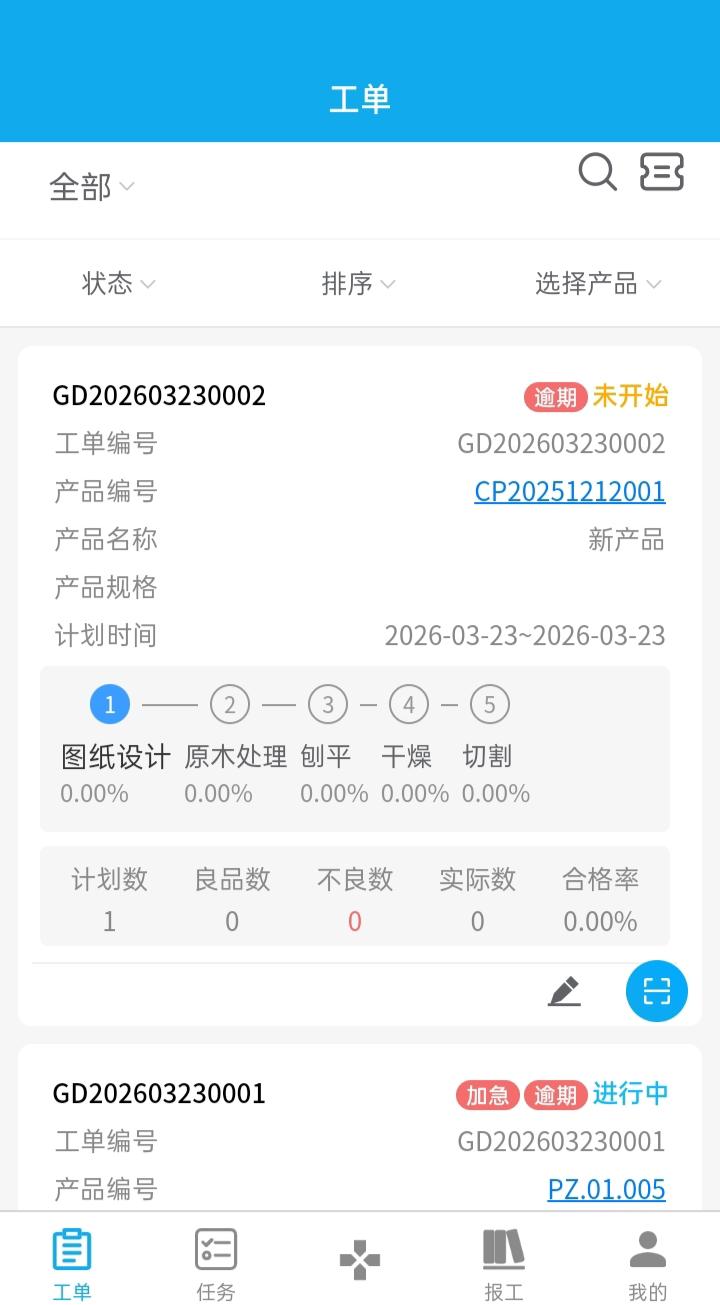This screenshot has width=720, height=1305.
Task: Switch to the 报工 tab
Action: [x=504, y=1265]
